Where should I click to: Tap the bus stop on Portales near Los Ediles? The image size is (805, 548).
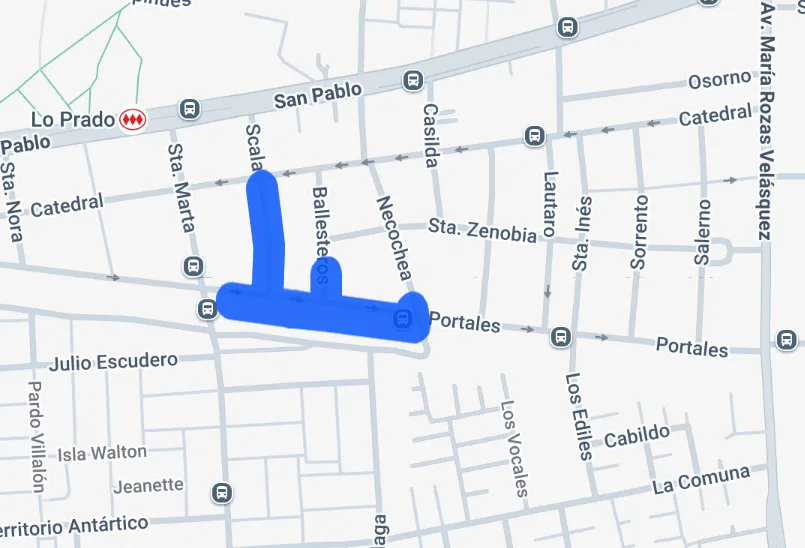[560, 337]
